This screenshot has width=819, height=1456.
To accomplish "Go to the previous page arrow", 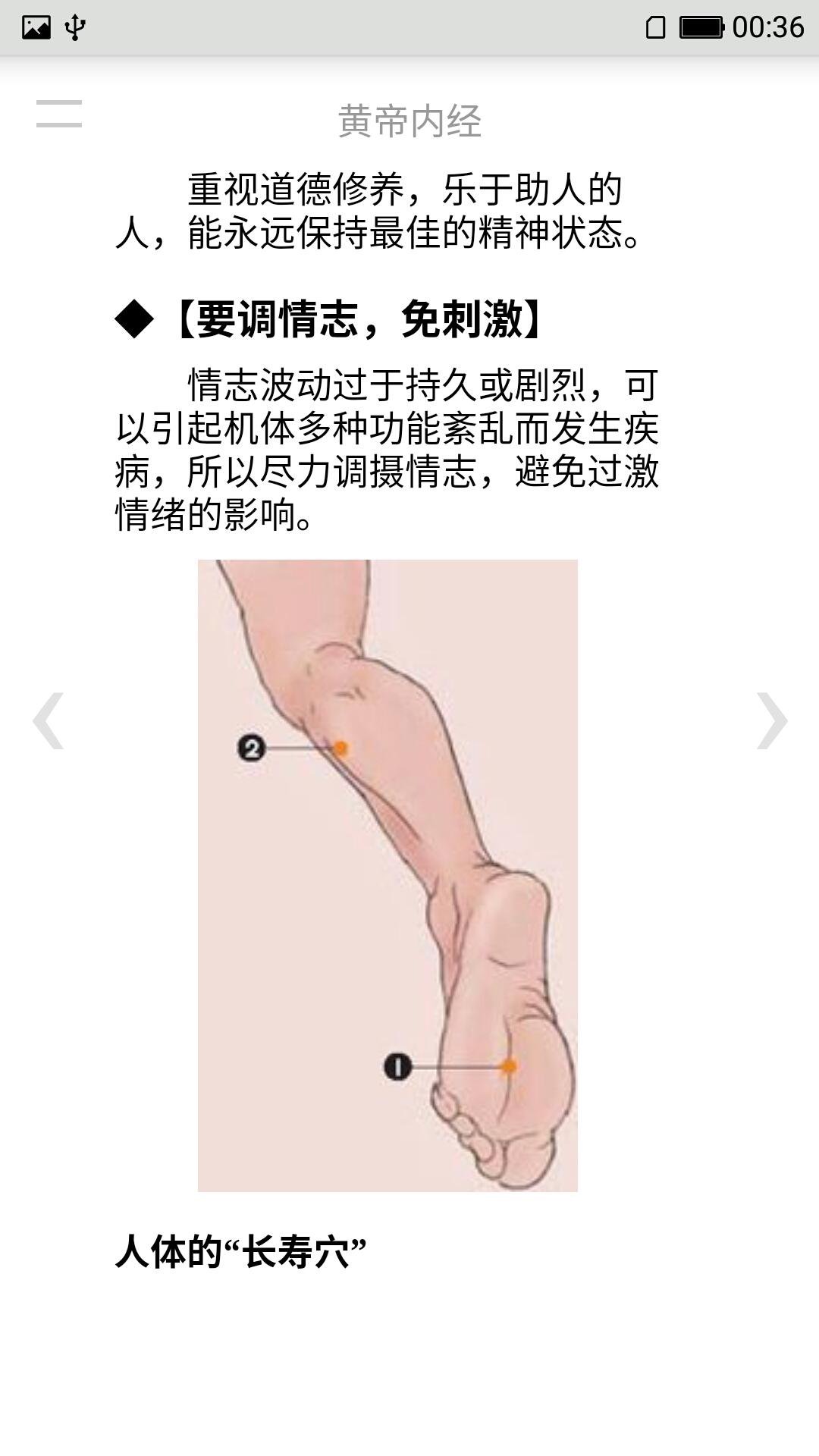I will tap(48, 720).
